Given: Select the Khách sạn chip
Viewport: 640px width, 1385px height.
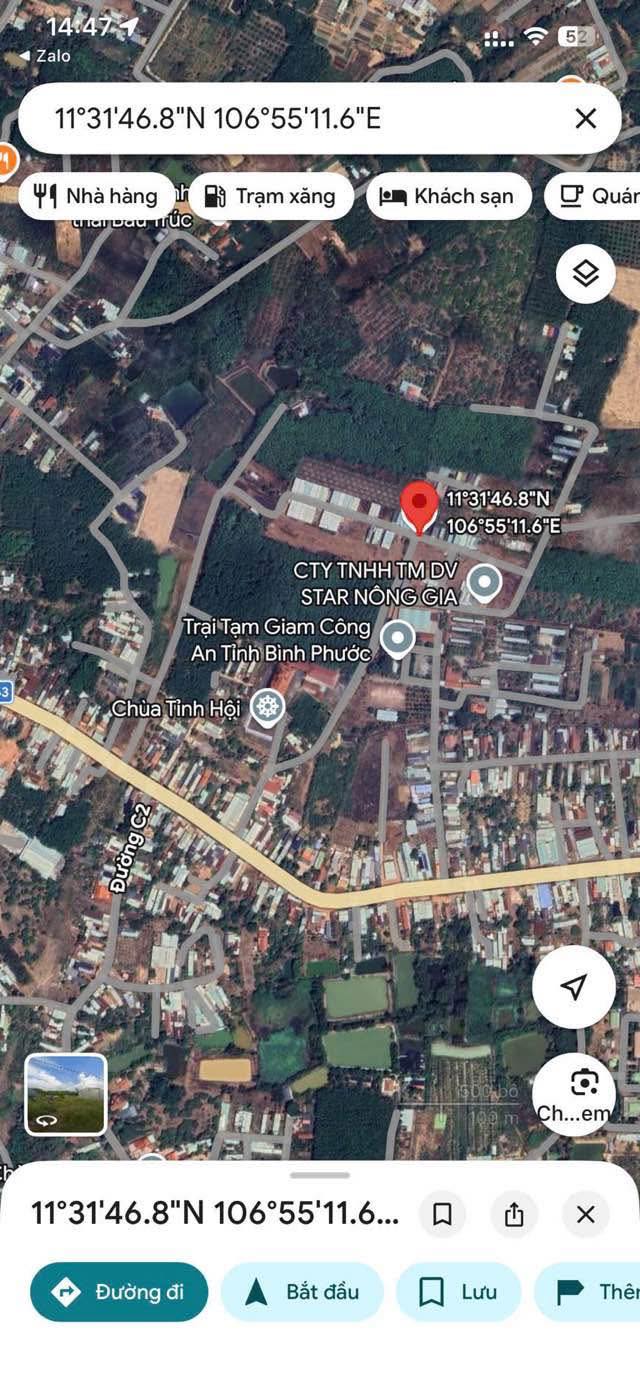Looking at the screenshot, I should click(x=447, y=196).
